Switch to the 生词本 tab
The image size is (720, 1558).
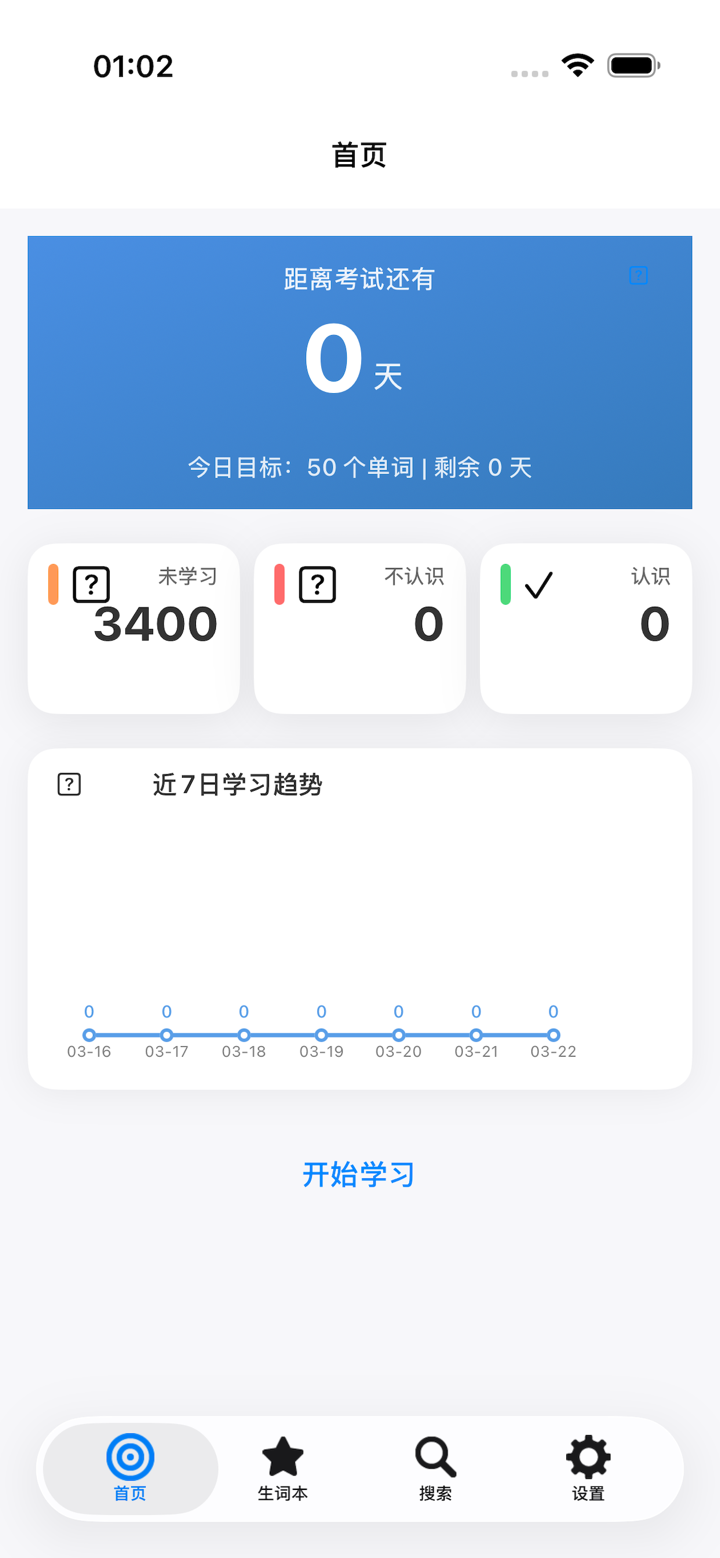click(282, 1468)
